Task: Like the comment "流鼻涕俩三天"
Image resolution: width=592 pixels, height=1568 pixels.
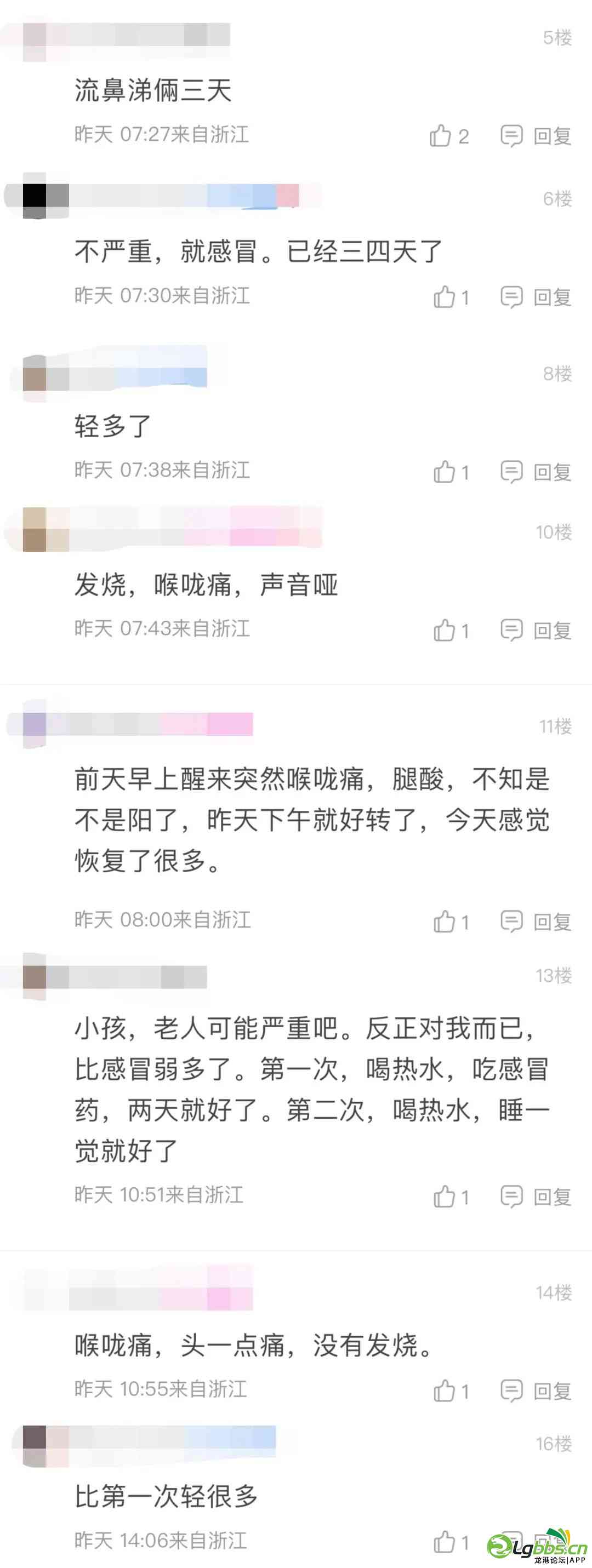Action: coord(441,136)
